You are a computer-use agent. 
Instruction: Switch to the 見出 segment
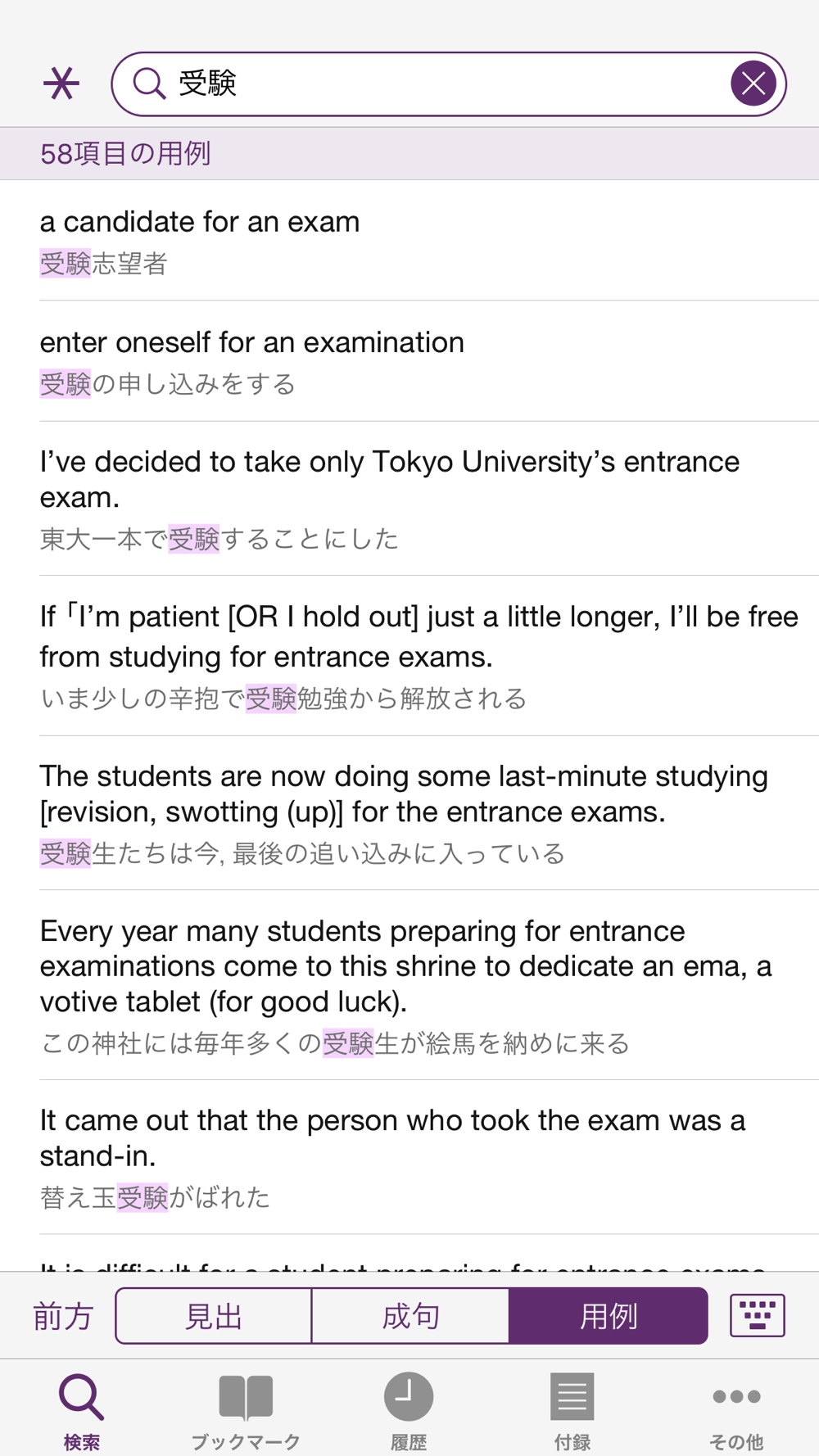pyautogui.click(x=214, y=1316)
